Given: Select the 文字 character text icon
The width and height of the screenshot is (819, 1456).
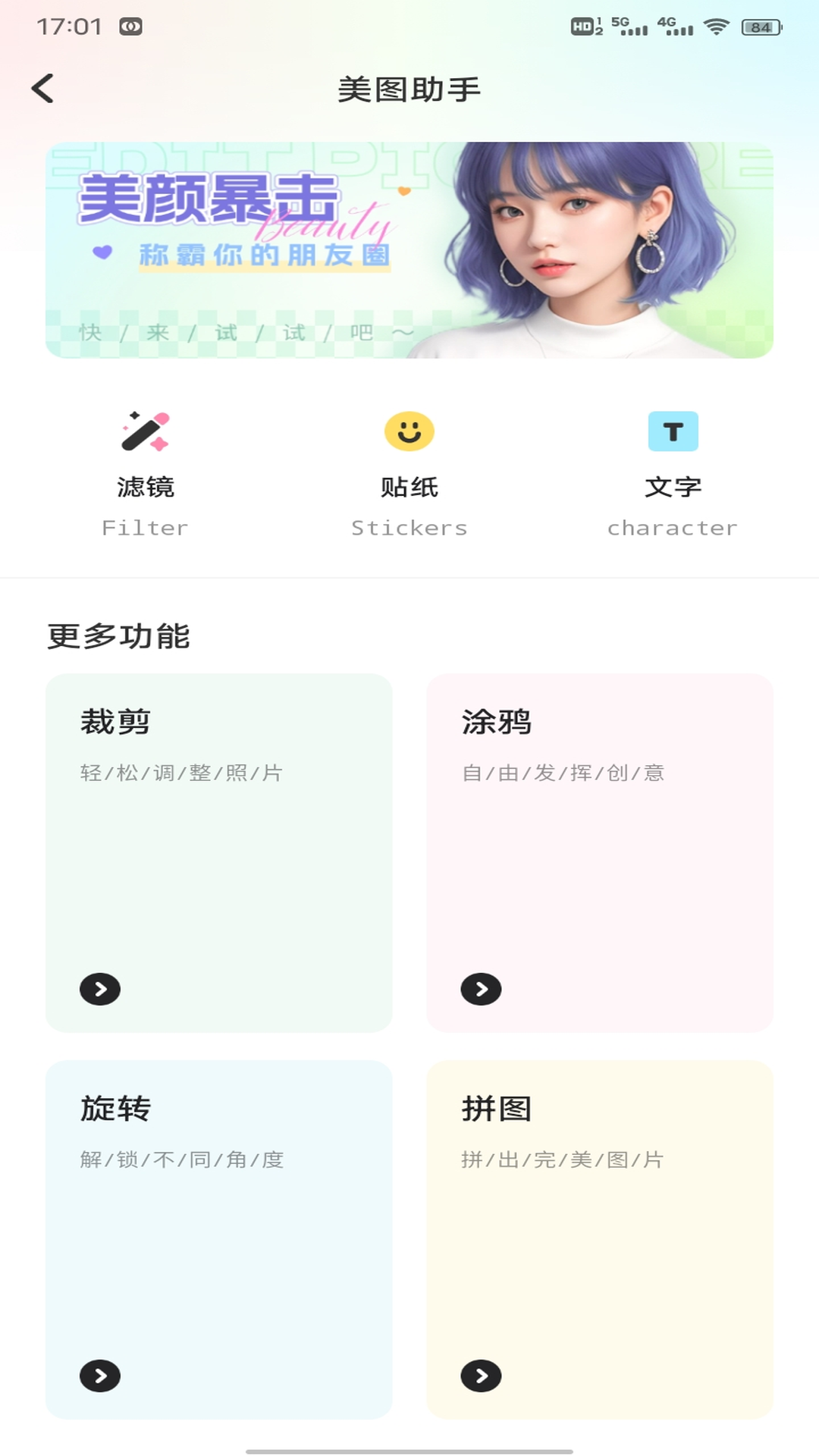Looking at the screenshot, I should click(x=673, y=431).
